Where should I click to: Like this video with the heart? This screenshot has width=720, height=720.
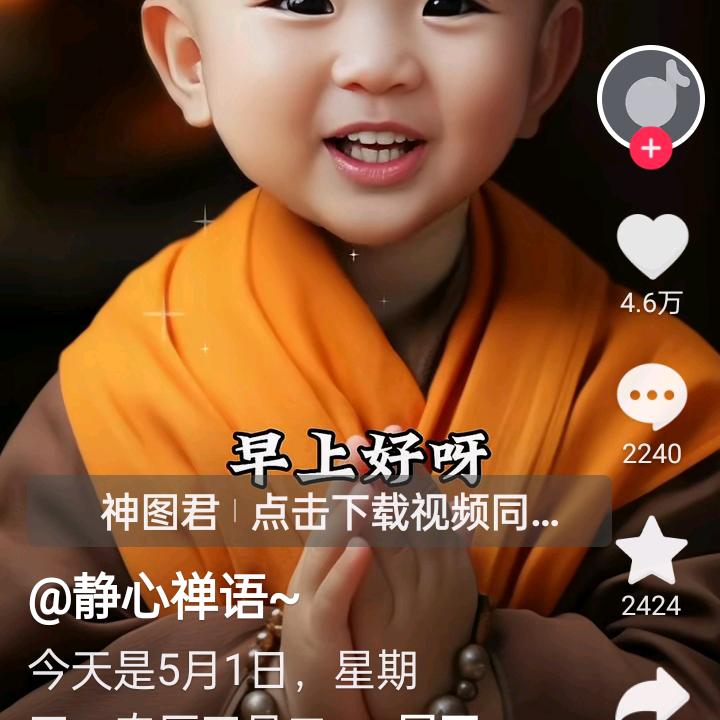pyautogui.click(x=652, y=248)
